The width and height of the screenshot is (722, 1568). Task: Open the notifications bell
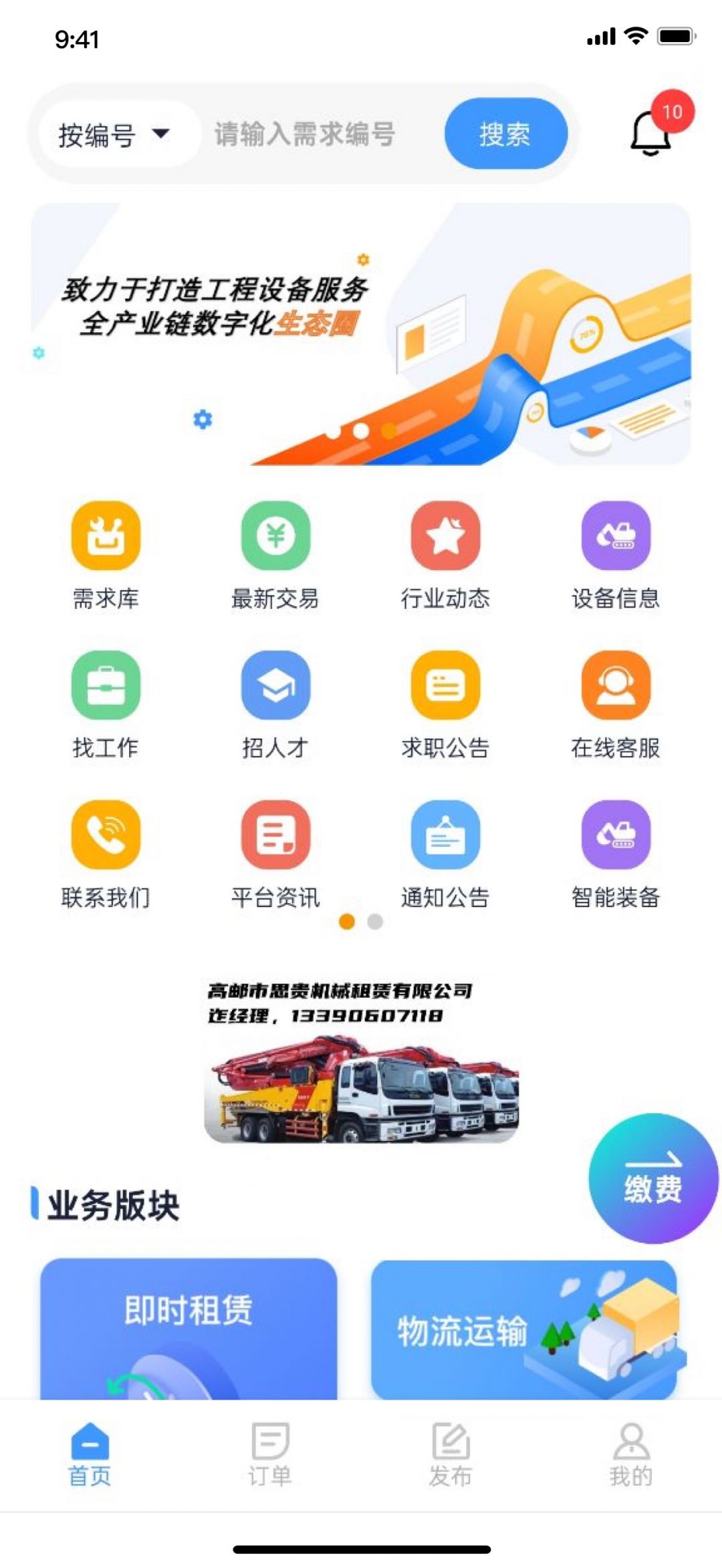coord(651,132)
